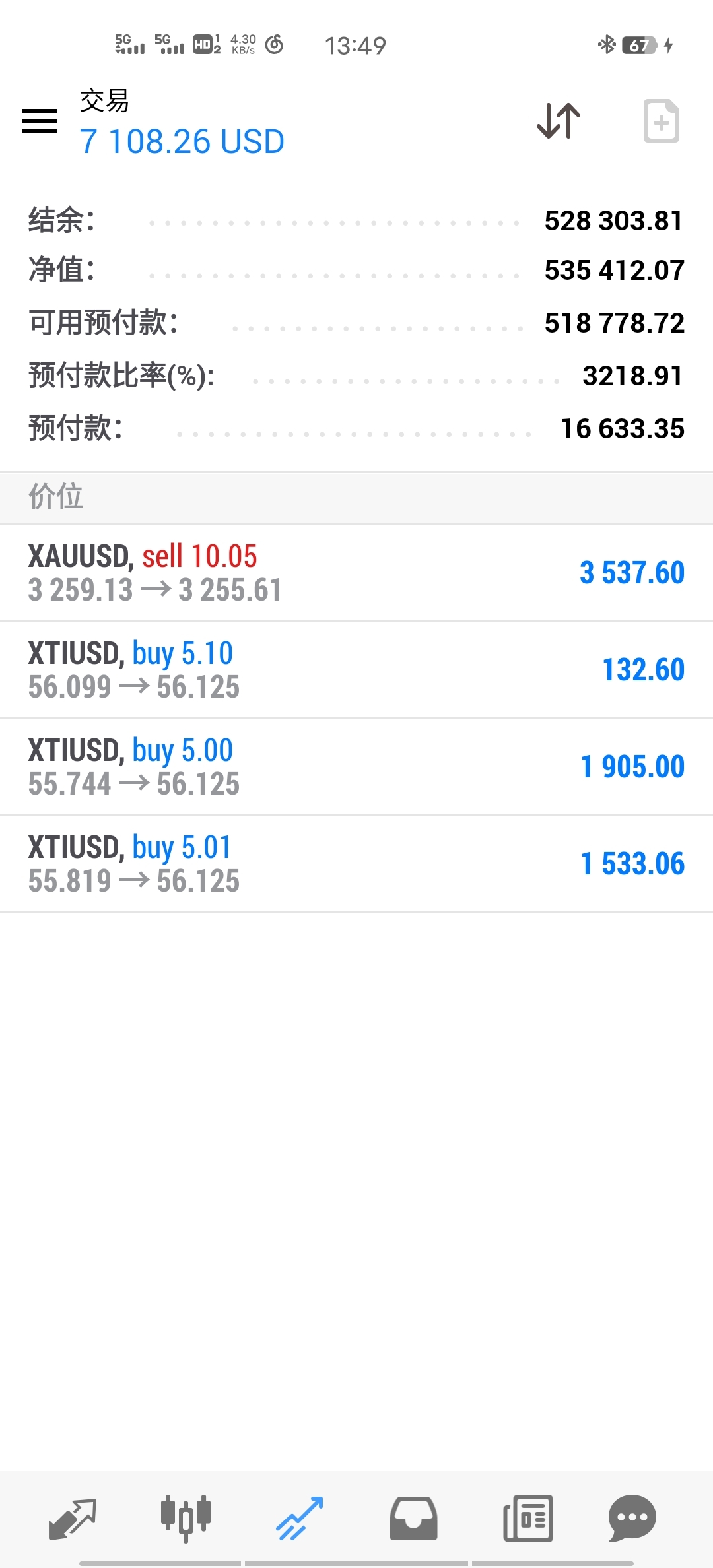Switch to the quotes arrows tab

(x=73, y=1519)
